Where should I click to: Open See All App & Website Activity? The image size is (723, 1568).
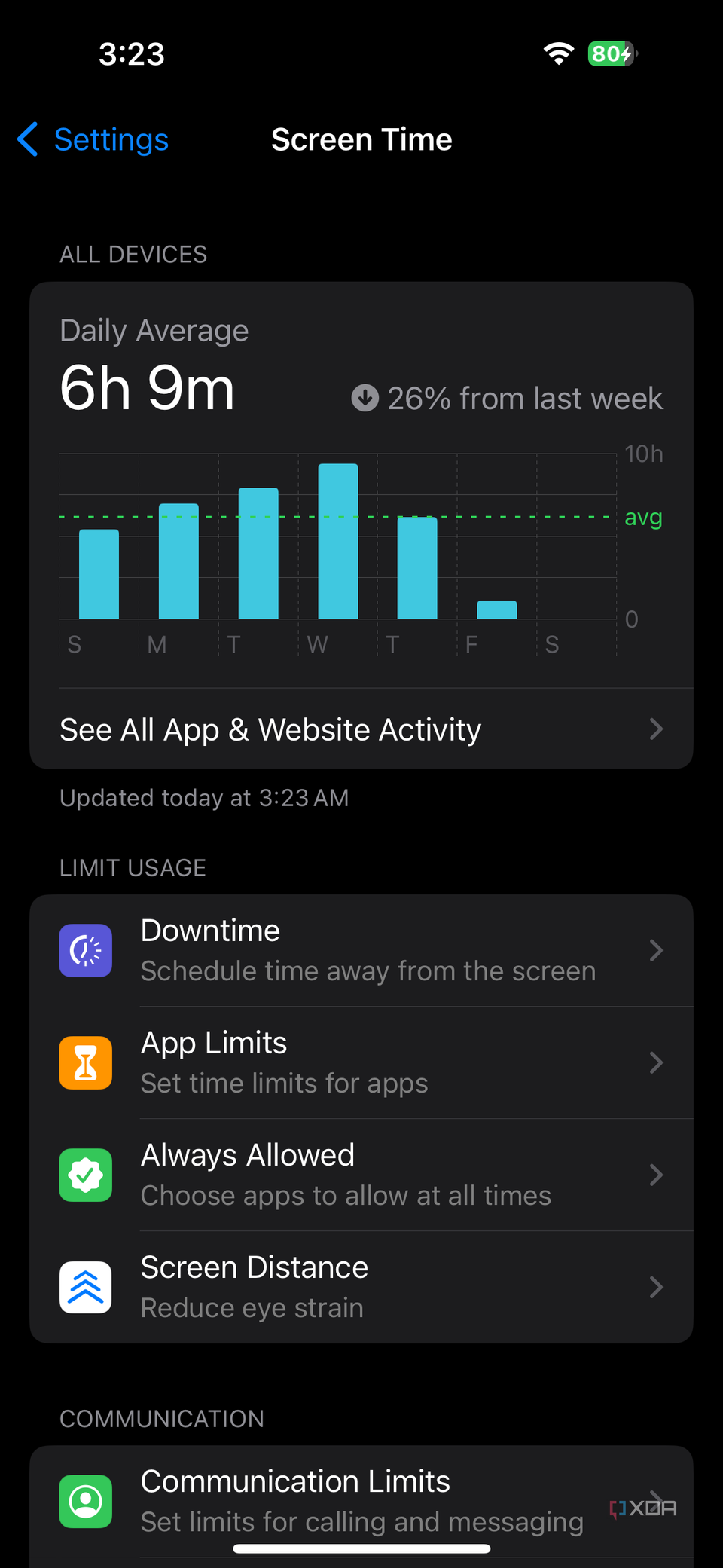click(270, 729)
